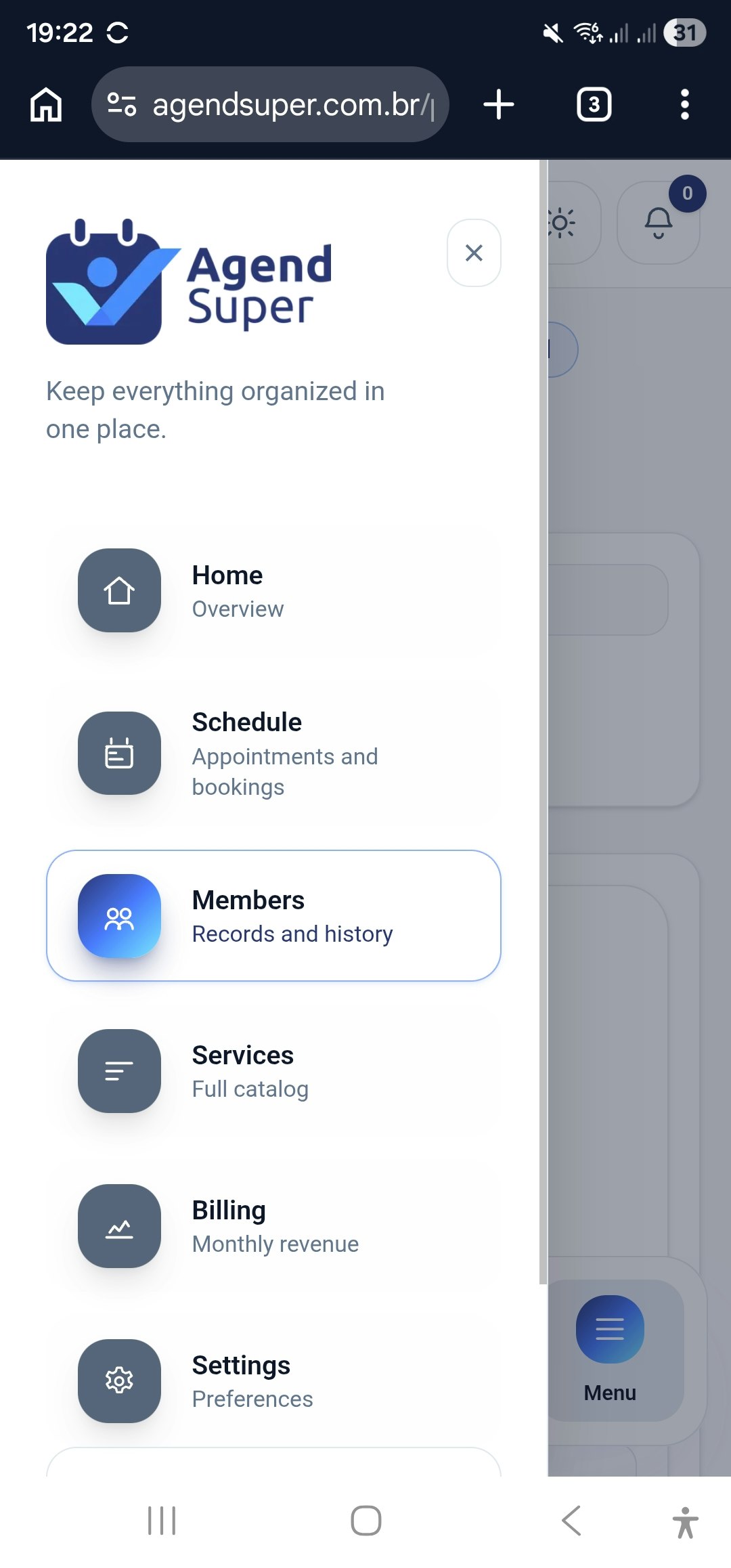Close the navigation drawer
The width and height of the screenshot is (731, 1568).
point(473,253)
